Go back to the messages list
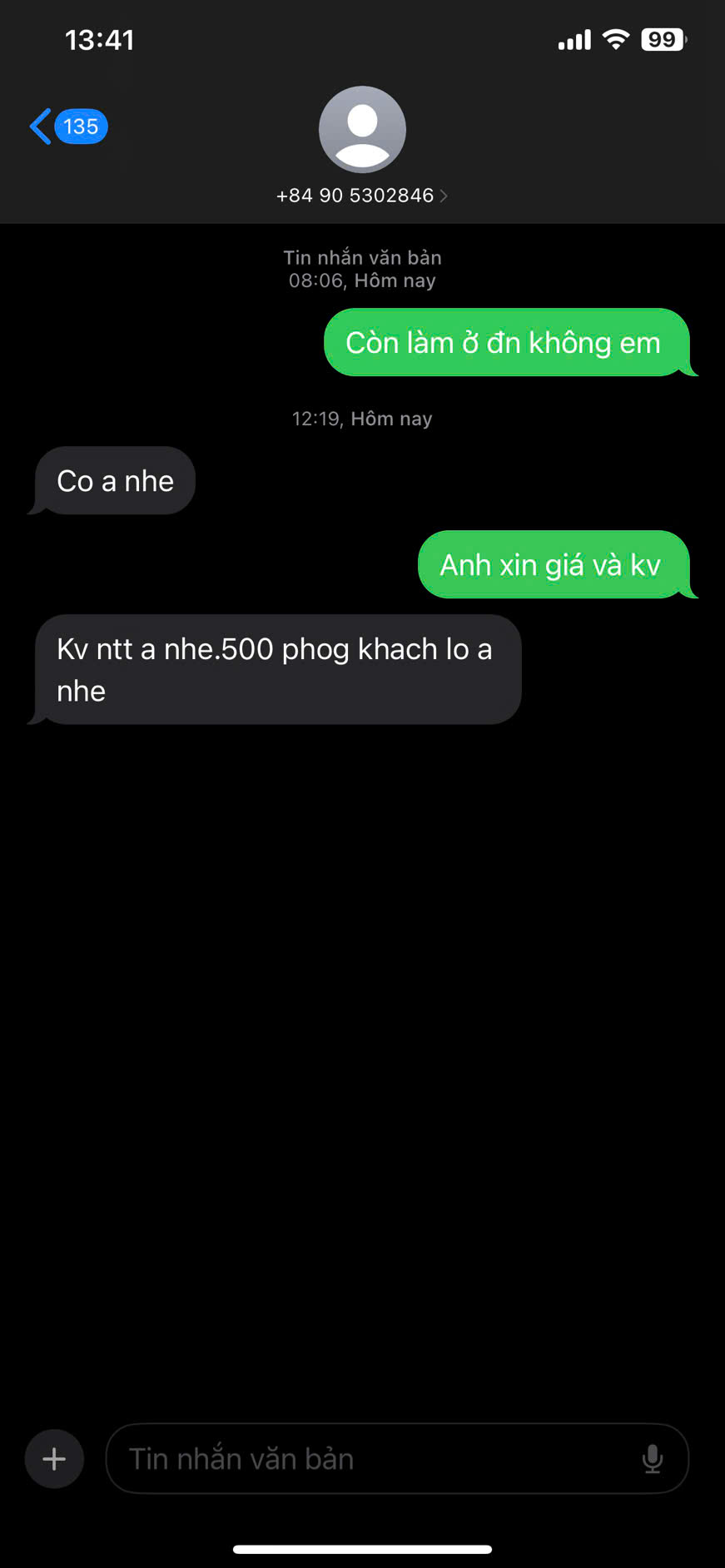Screen dimensions: 725x1568 (67, 127)
